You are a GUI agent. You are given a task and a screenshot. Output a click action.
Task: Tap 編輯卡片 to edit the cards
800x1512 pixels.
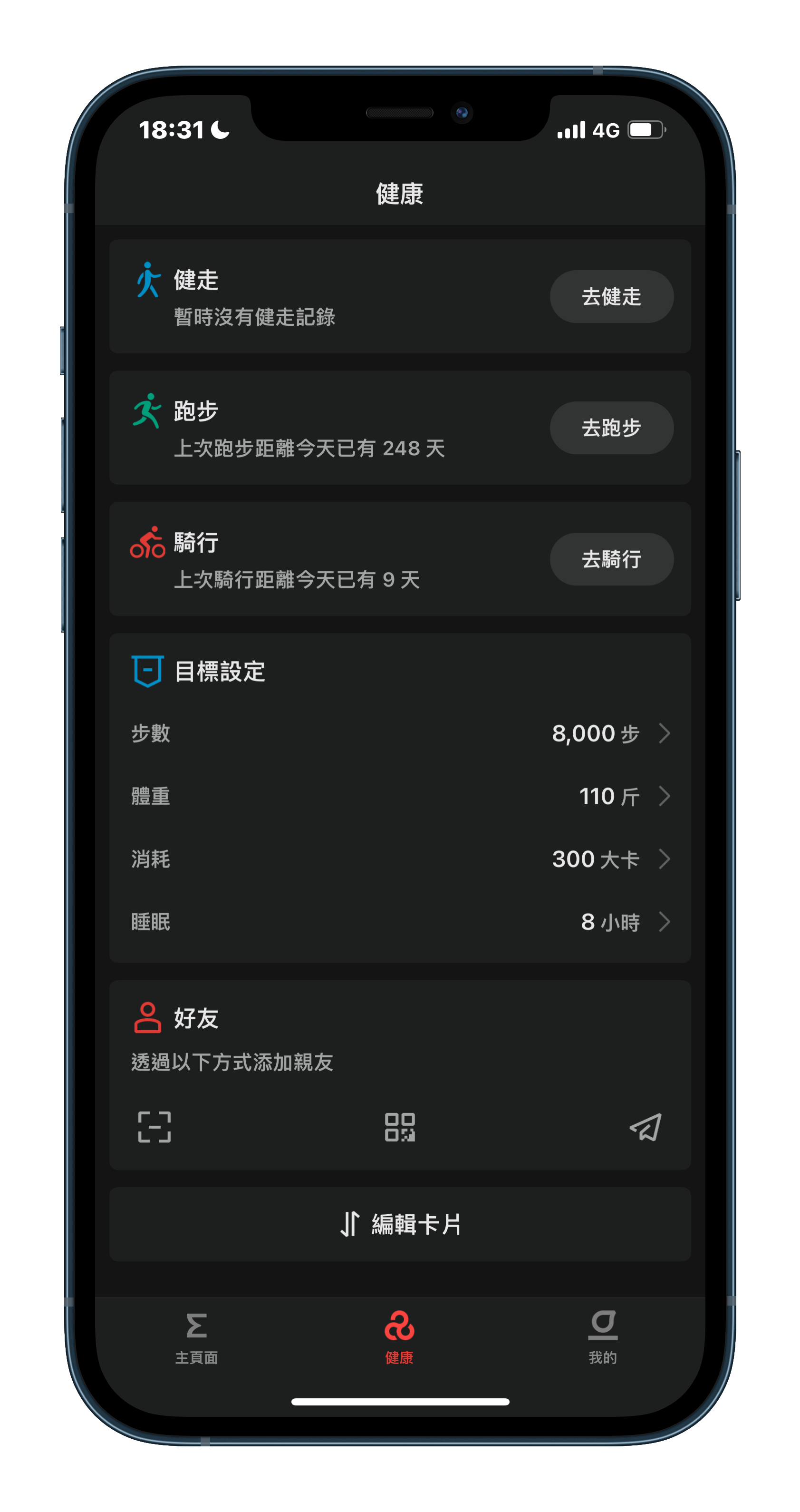click(x=400, y=1224)
